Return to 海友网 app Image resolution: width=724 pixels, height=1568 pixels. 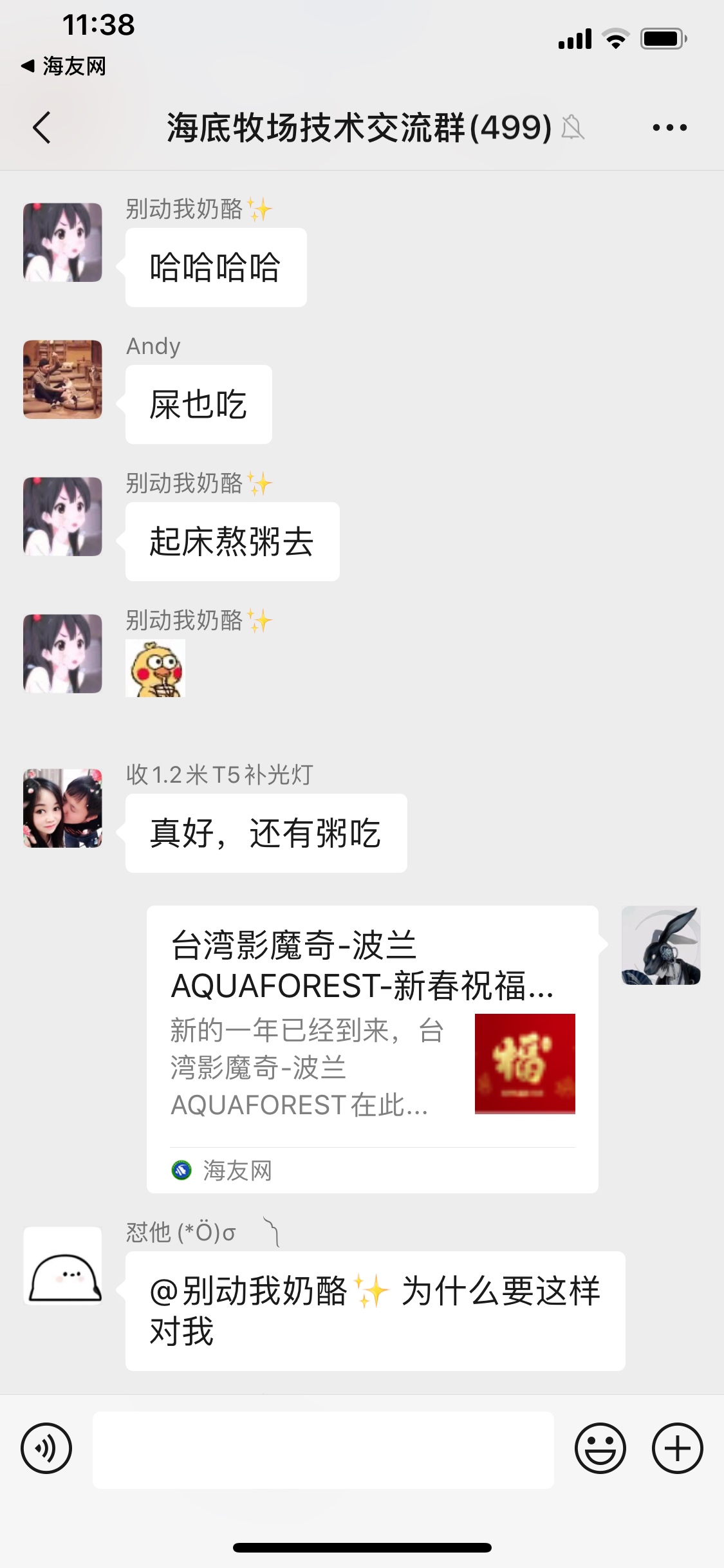[63, 66]
